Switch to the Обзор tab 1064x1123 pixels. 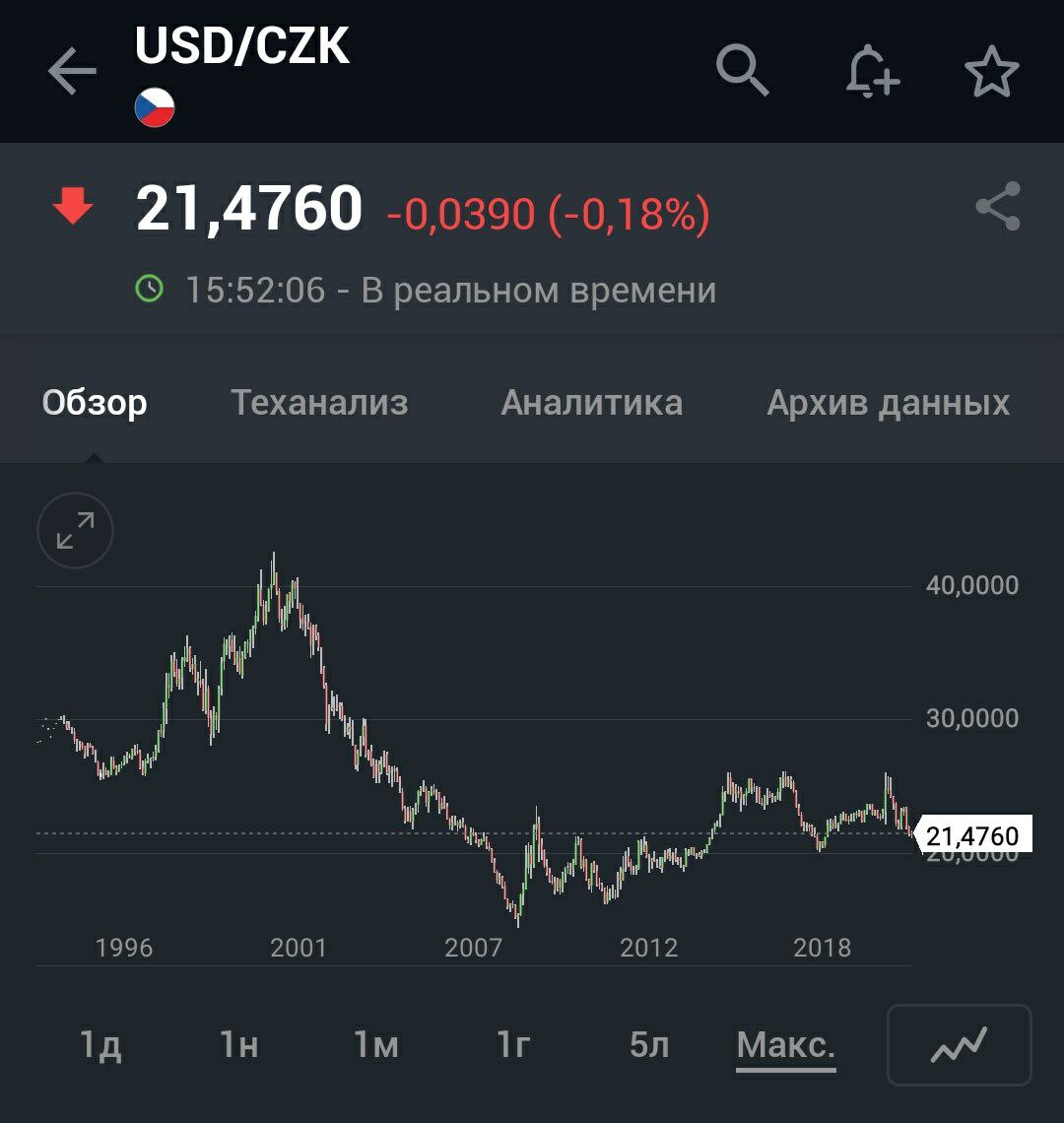click(x=95, y=403)
